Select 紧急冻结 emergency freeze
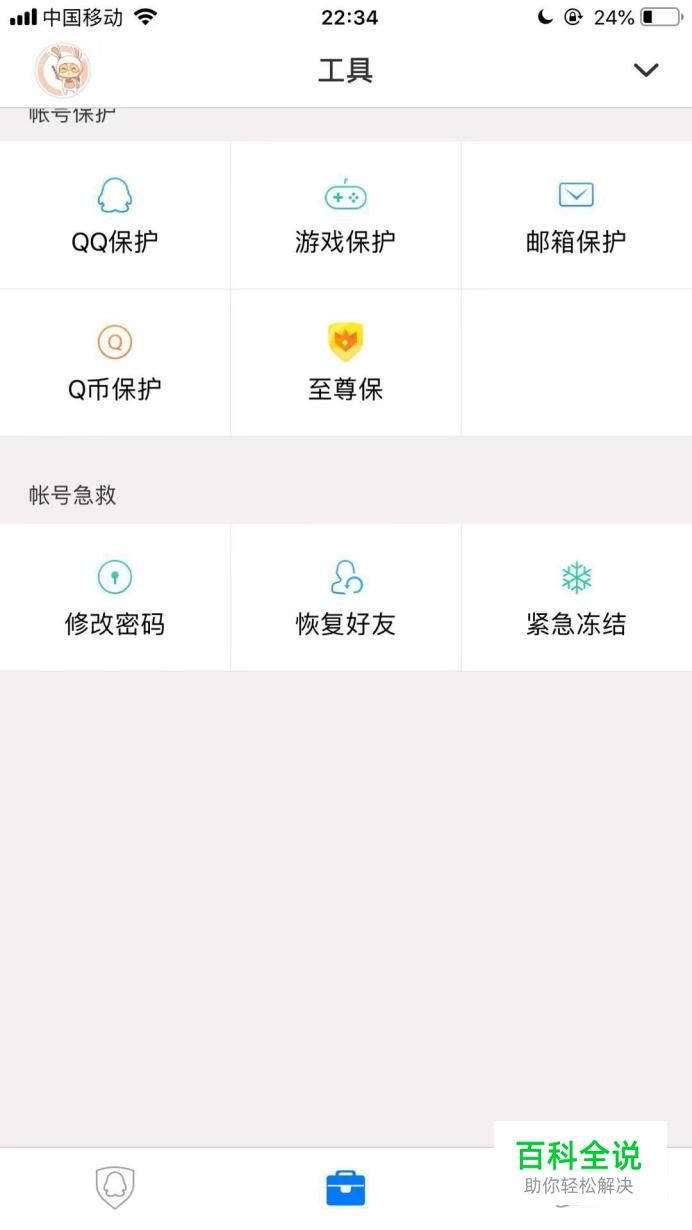The width and height of the screenshot is (692, 1230). pos(576,598)
